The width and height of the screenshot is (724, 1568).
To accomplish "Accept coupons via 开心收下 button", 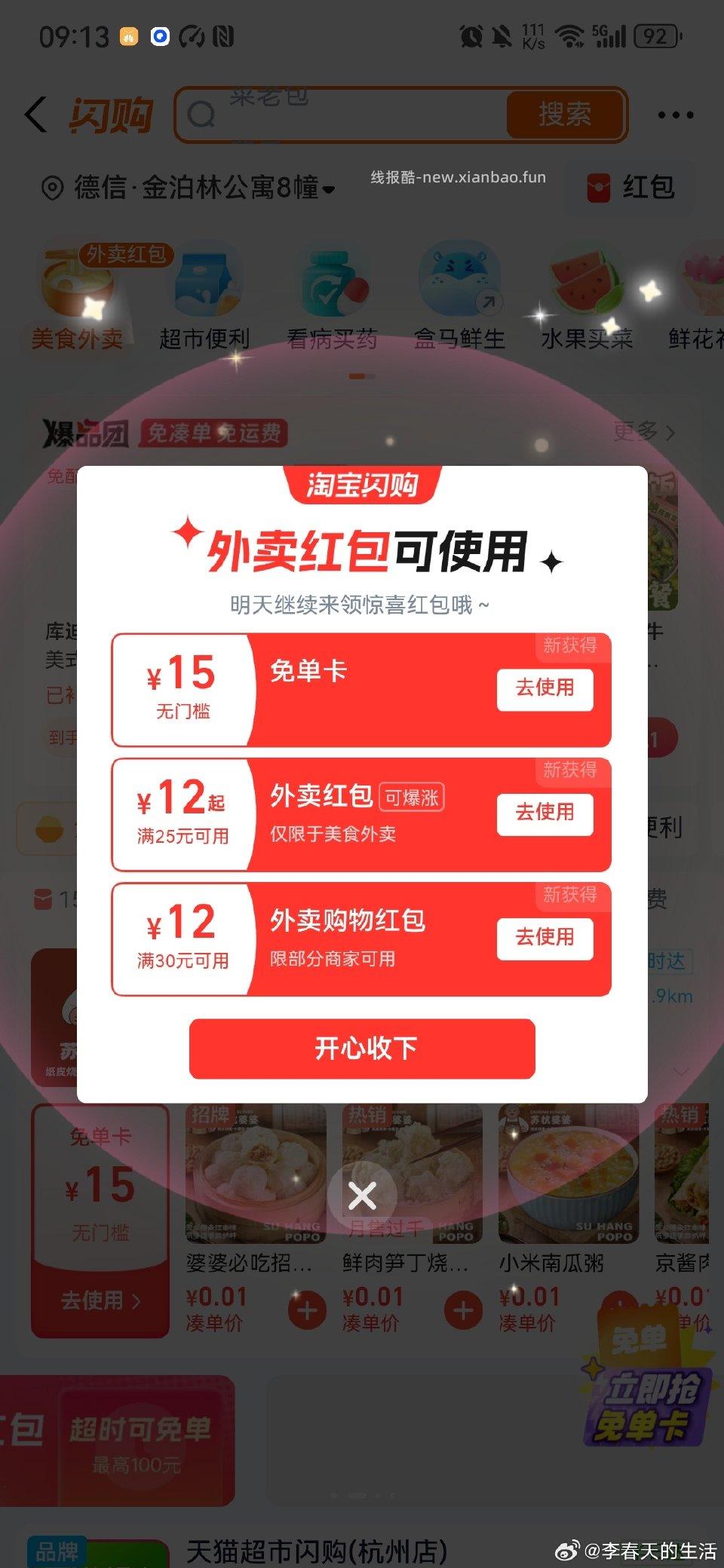I will pos(362,1049).
